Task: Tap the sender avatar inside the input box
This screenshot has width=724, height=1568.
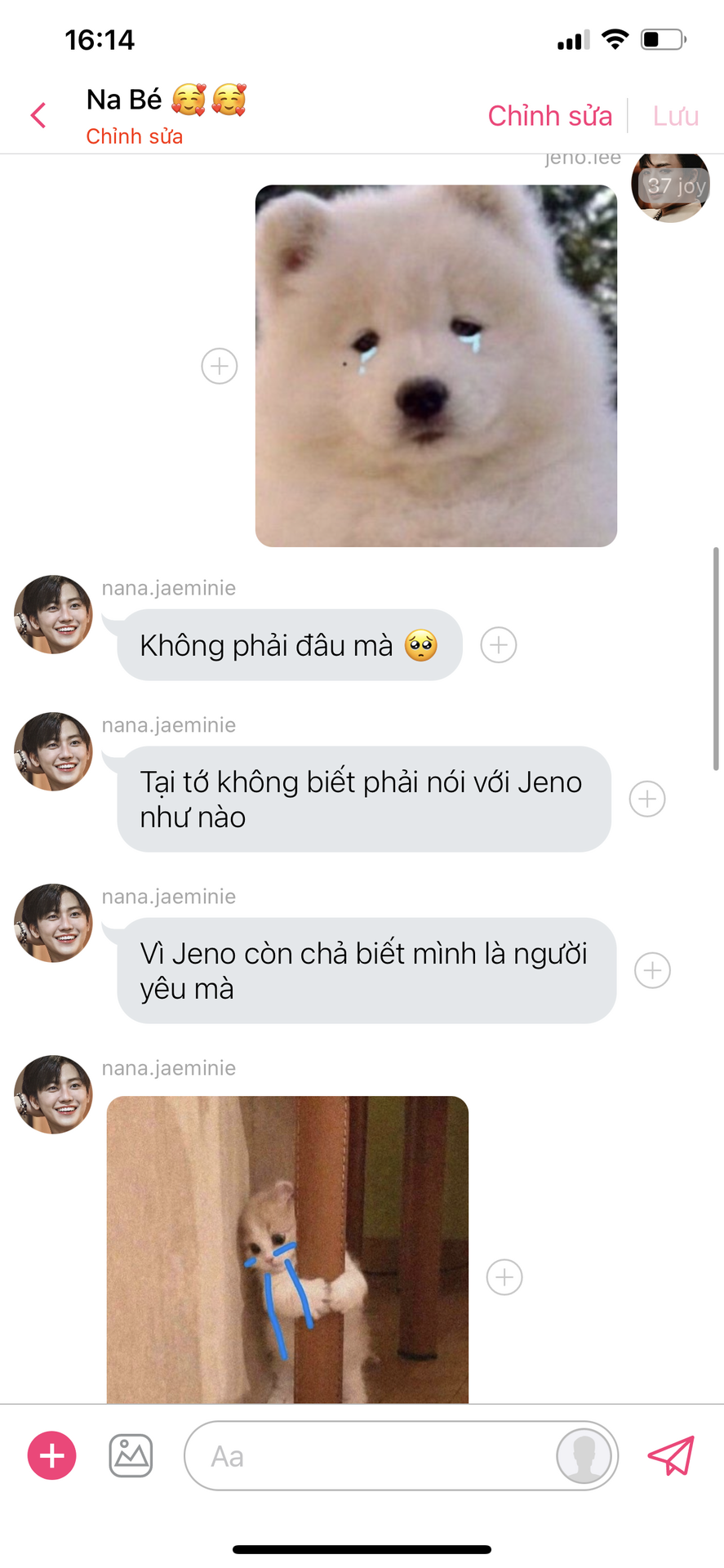Action: pos(584,1455)
